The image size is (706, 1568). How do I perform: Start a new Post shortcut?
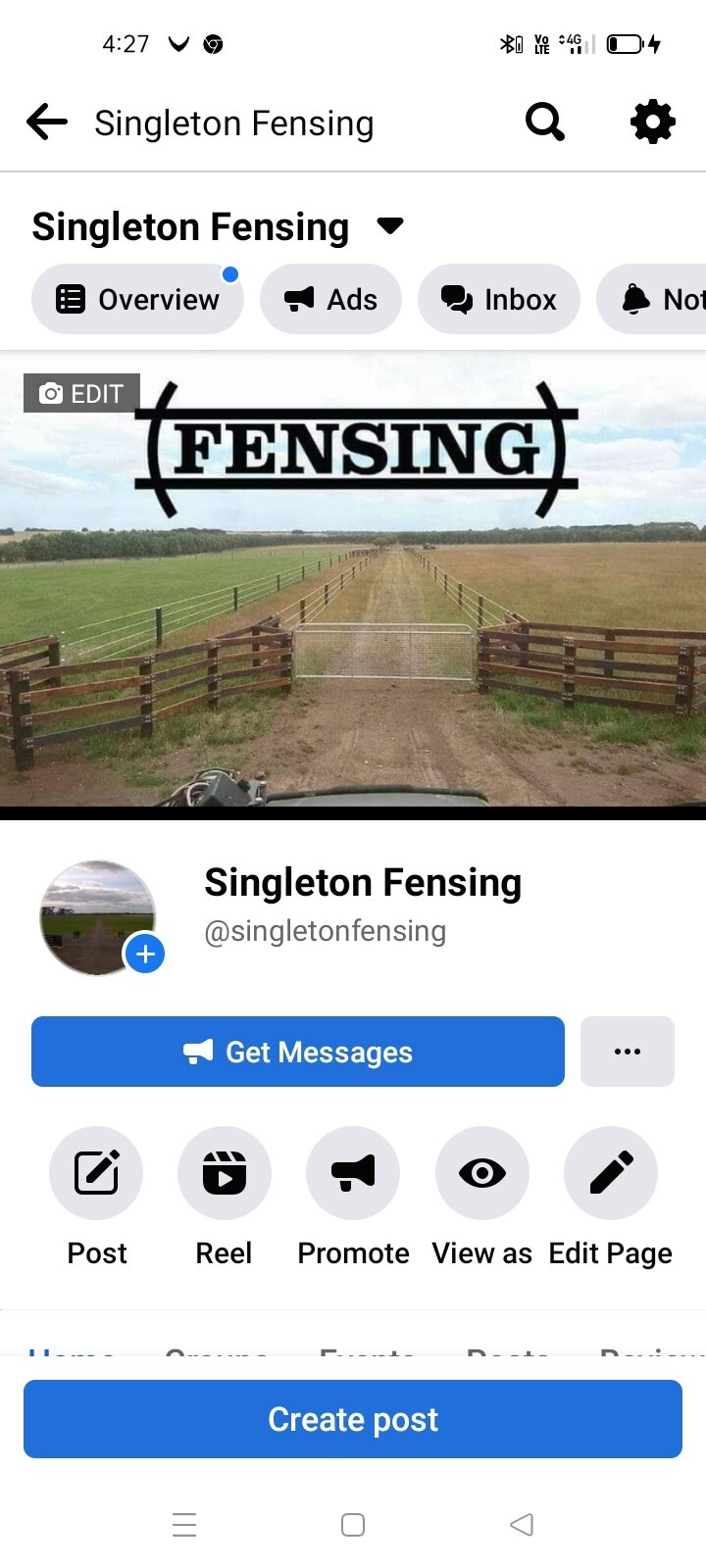pos(96,1173)
